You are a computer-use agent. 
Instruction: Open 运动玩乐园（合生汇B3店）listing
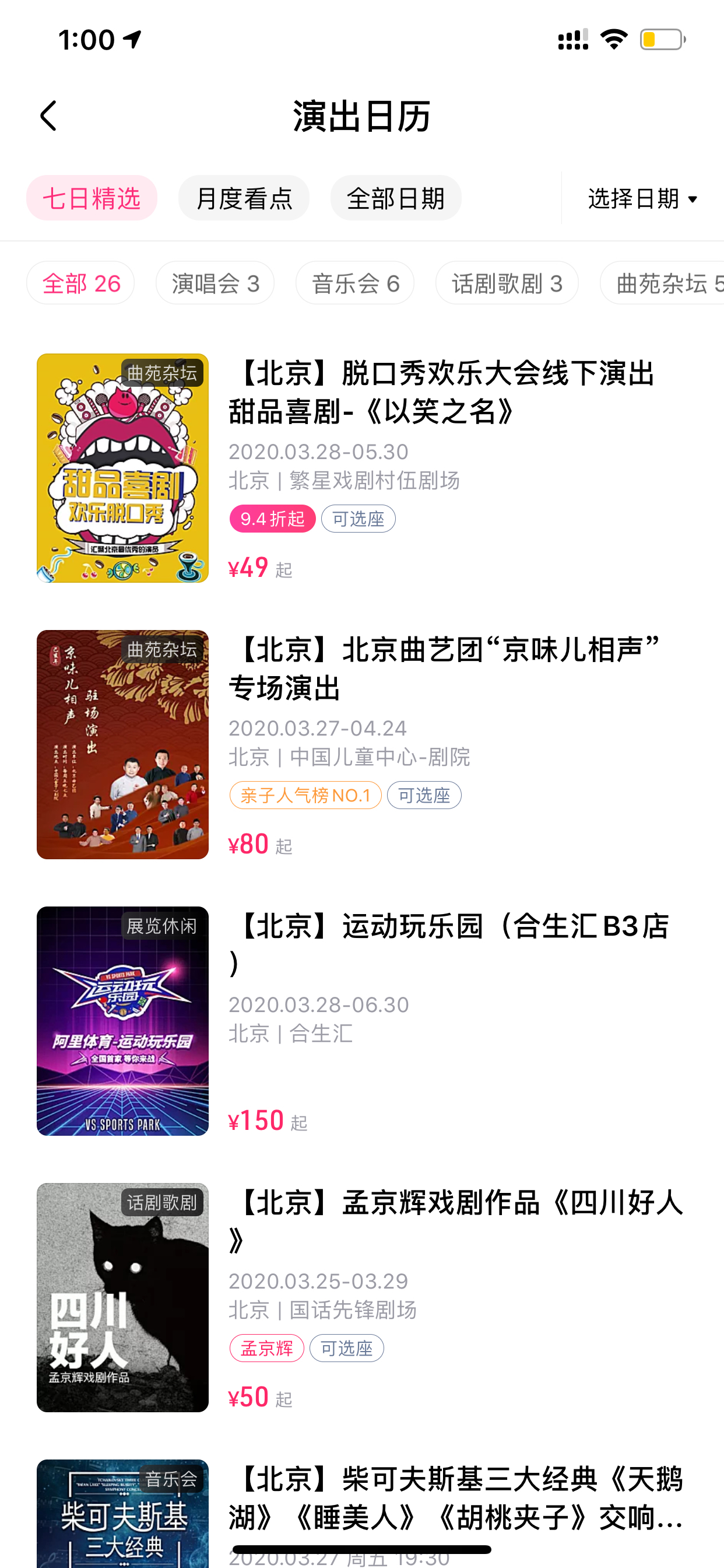pyautogui.click(x=362, y=1021)
